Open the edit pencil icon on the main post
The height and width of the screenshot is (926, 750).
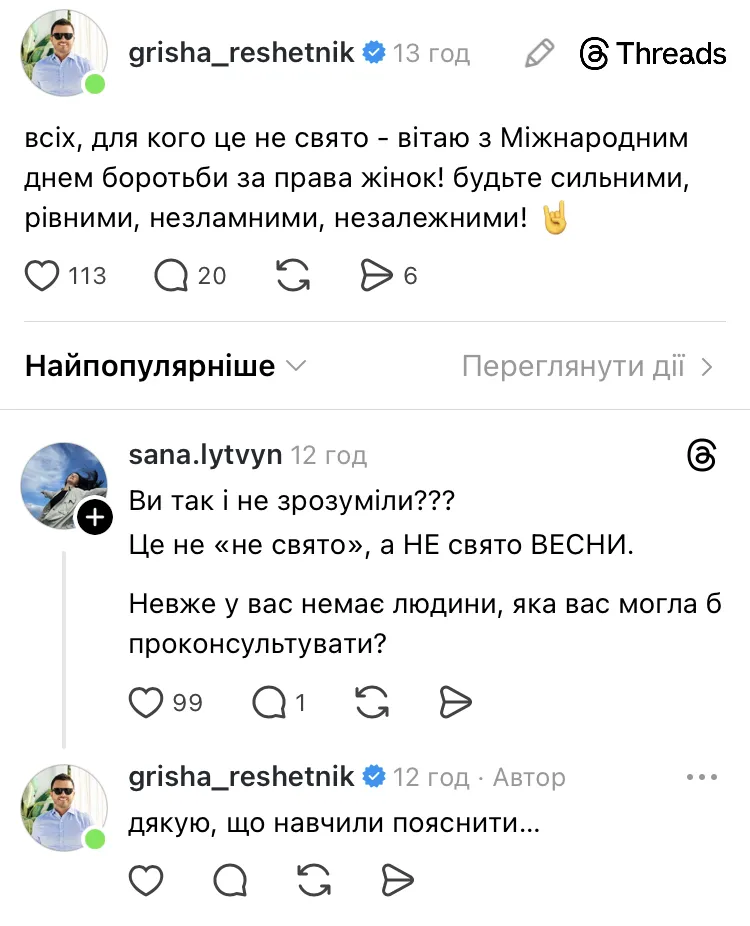pyautogui.click(x=539, y=53)
